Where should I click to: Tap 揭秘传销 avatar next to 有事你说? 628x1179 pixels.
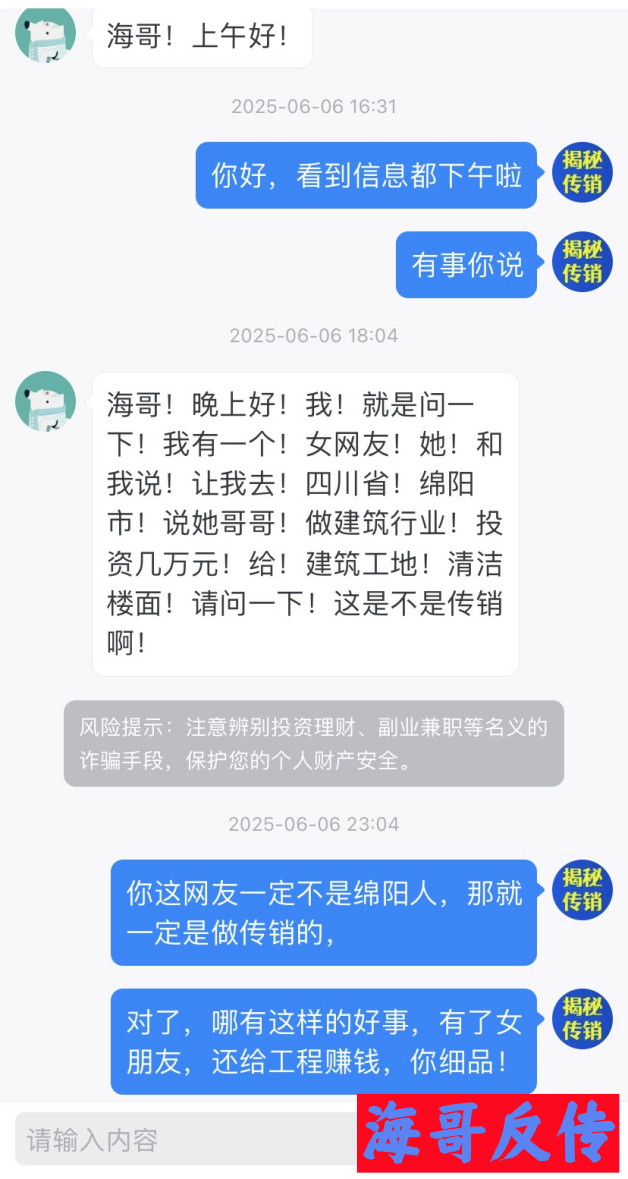(583, 262)
